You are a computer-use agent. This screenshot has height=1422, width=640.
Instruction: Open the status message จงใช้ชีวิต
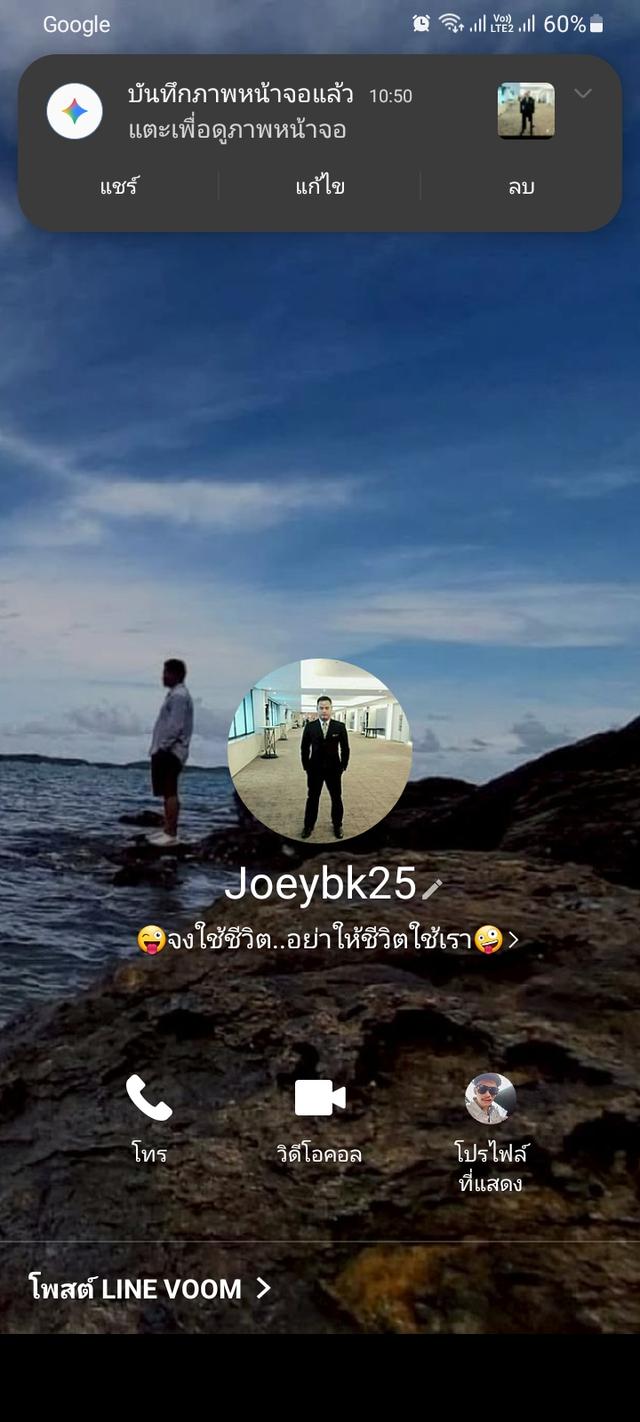coord(328,940)
